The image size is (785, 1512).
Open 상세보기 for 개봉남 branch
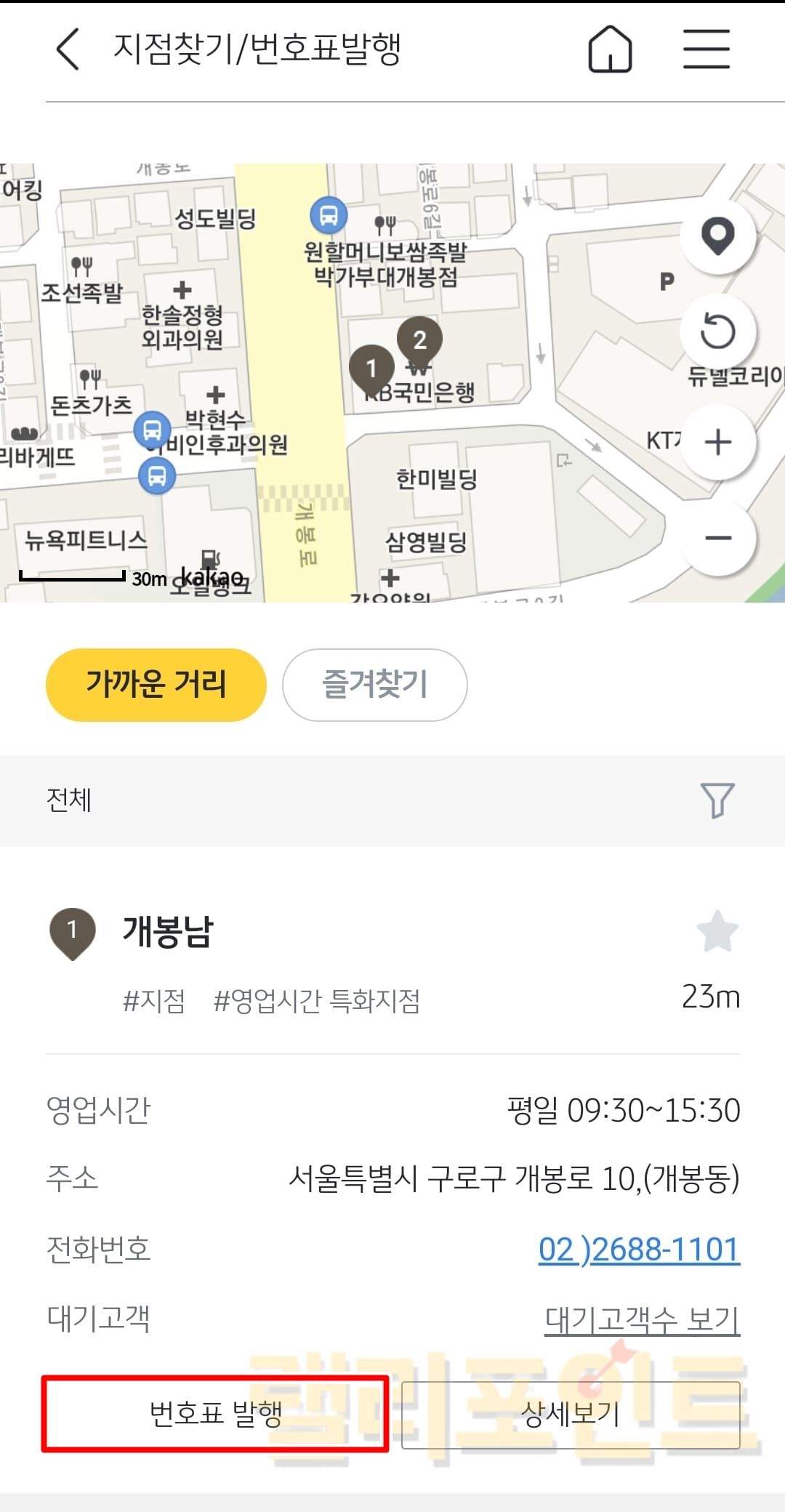click(571, 1415)
